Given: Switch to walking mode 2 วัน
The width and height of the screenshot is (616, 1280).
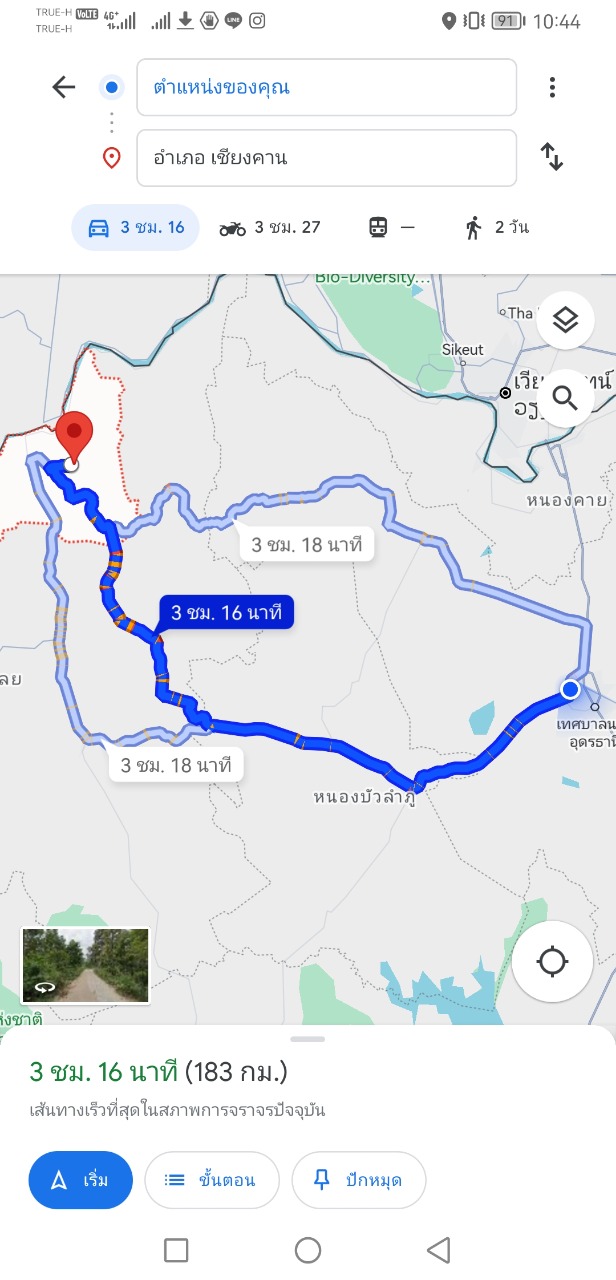Looking at the screenshot, I should point(496,228).
